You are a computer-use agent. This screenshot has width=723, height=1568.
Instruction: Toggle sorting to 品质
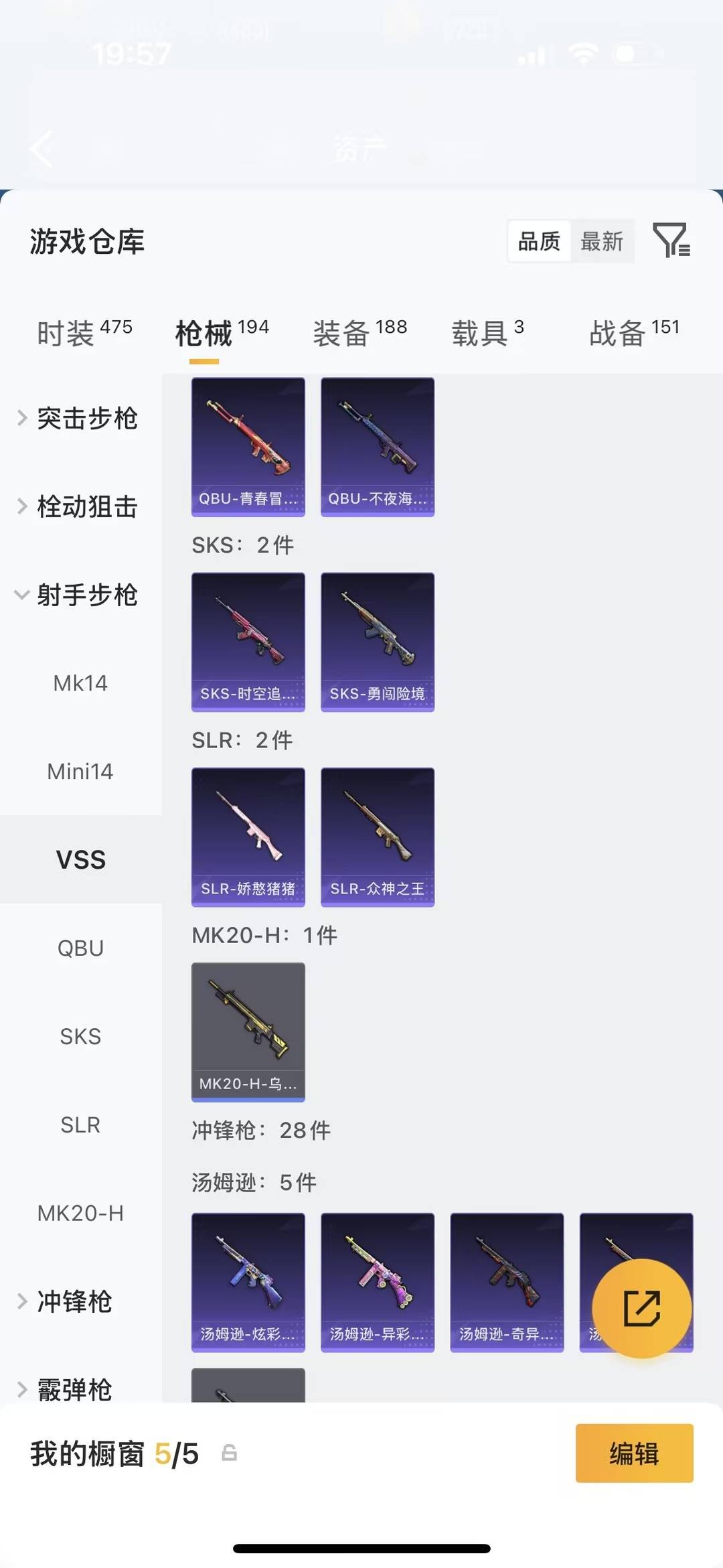[x=539, y=242]
